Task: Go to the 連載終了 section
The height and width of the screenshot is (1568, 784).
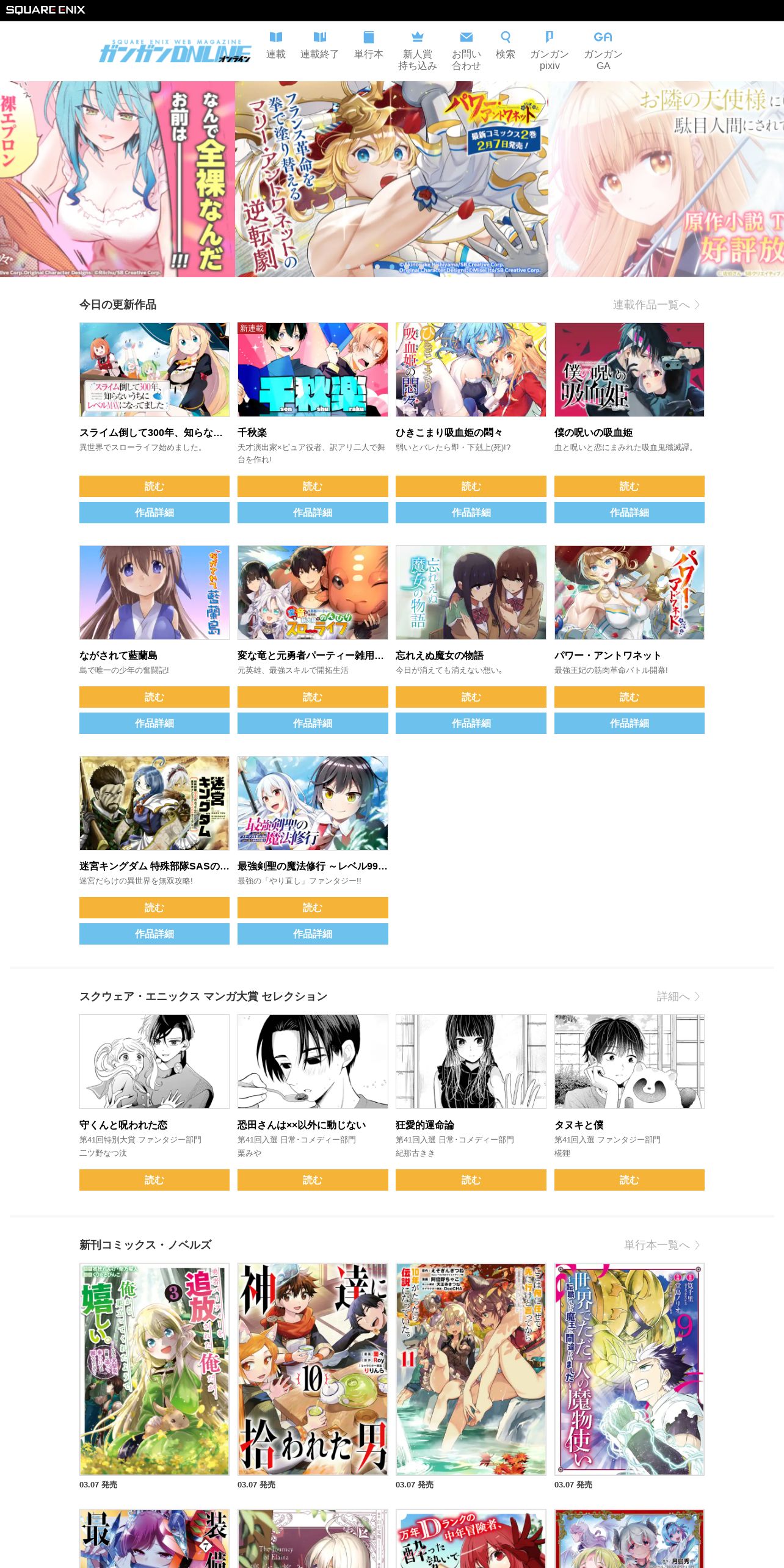Action: pyautogui.click(x=319, y=46)
